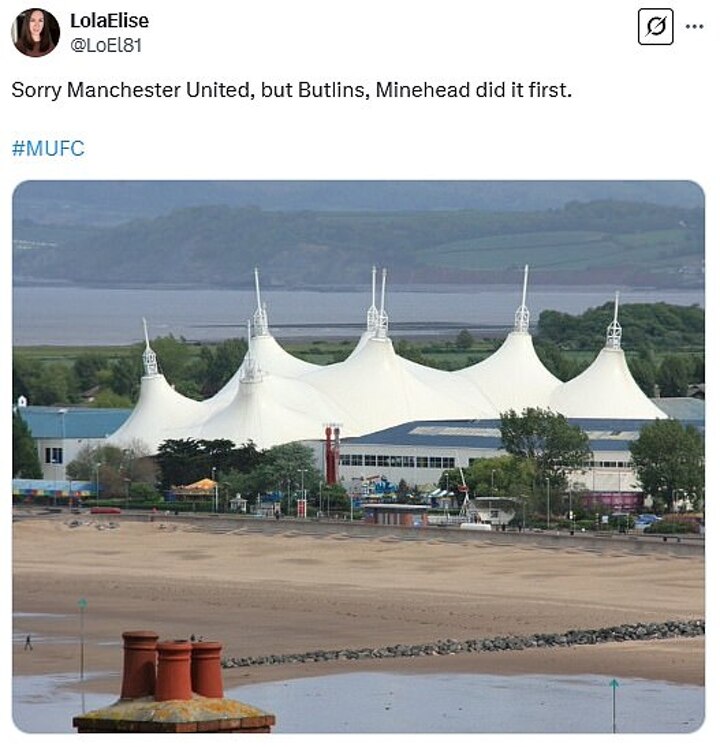The width and height of the screenshot is (720, 747).
Task: View the attached Butlins photo full screen
Action: 358,455
